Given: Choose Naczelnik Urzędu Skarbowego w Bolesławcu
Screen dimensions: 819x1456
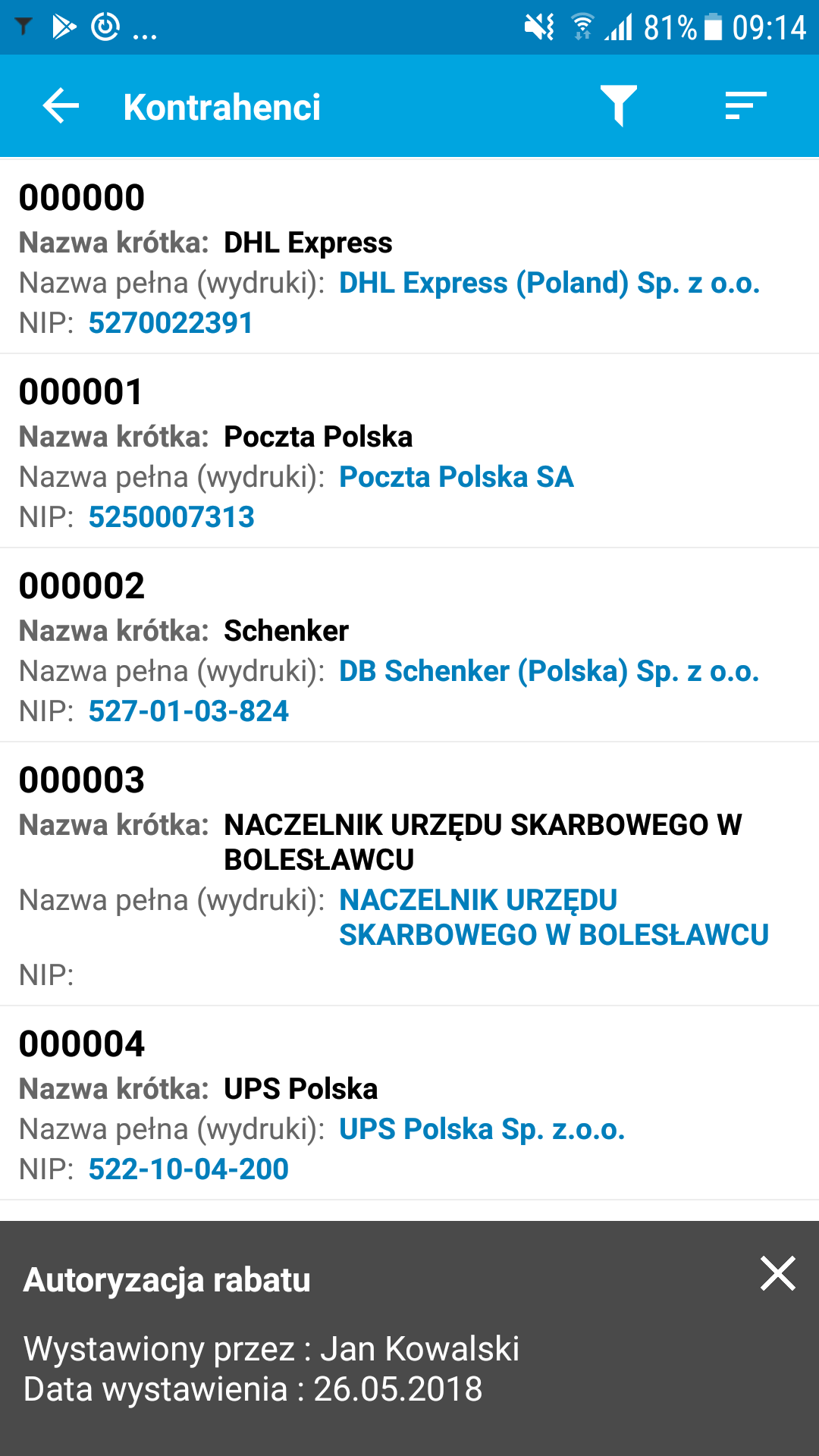Looking at the screenshot, I should [409, 875].
